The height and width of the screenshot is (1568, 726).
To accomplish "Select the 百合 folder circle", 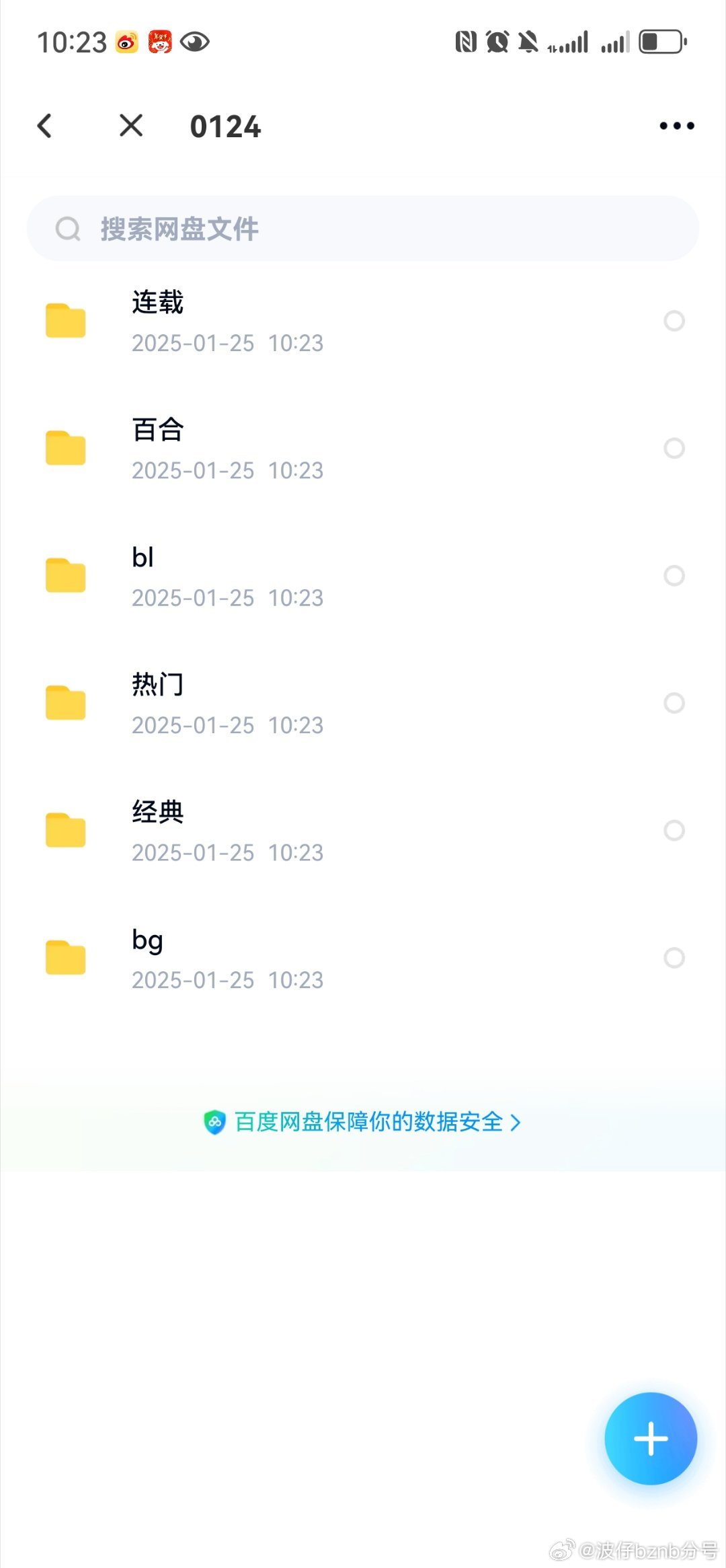I will pos(674,448).
